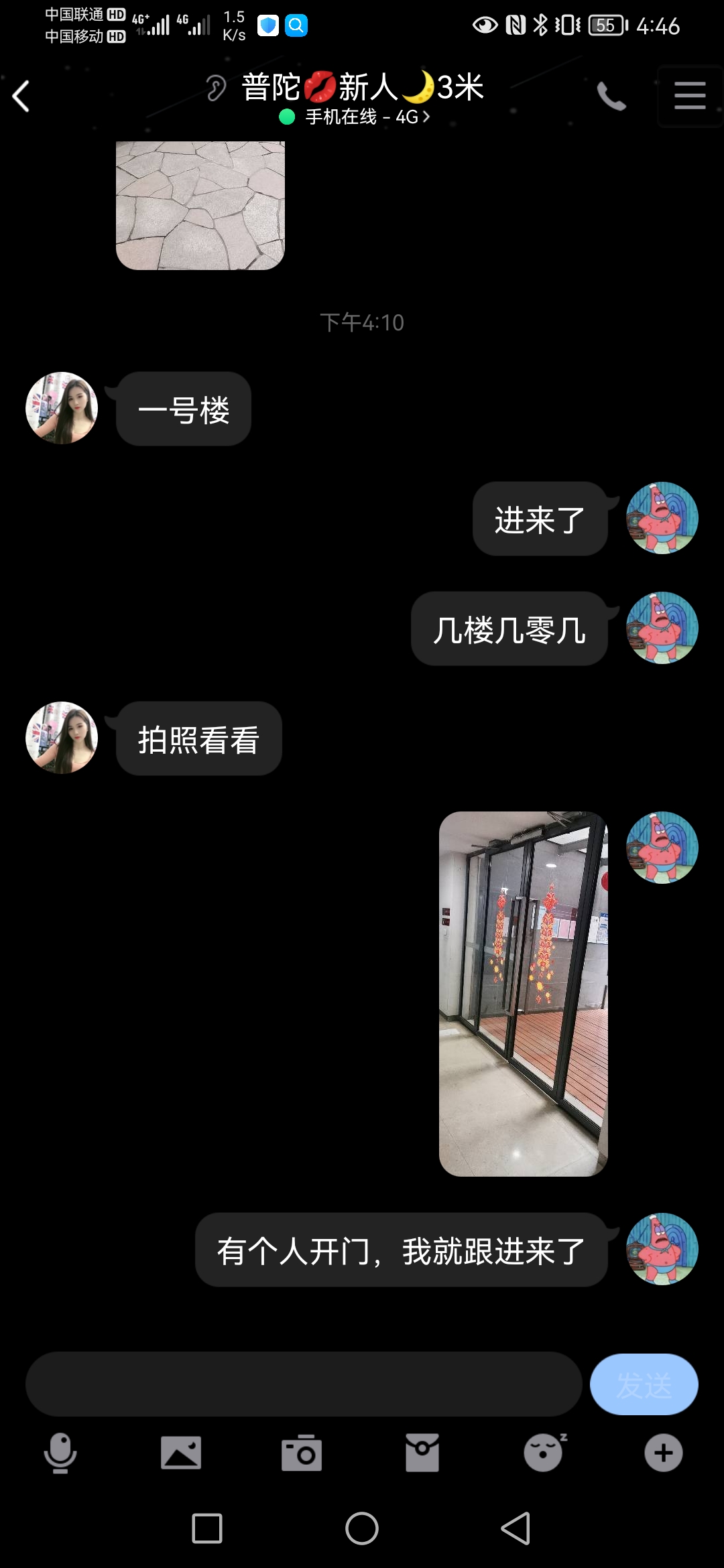Open the glass door photo message
Image resolution: width=724 pixels, height=1568 pixels.
pos(524,992)
